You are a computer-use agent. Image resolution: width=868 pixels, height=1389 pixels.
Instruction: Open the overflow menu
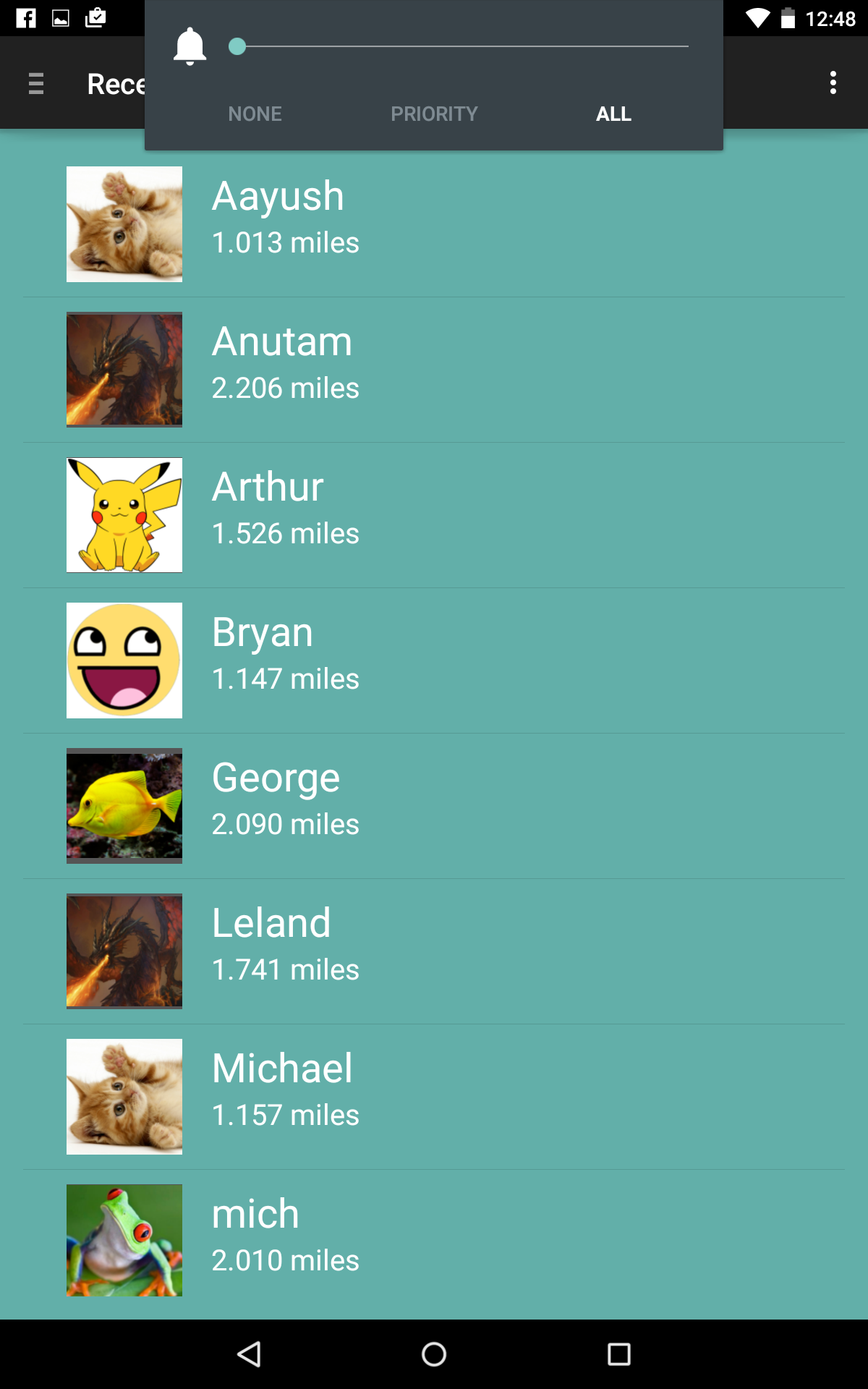tap(833, 82)
